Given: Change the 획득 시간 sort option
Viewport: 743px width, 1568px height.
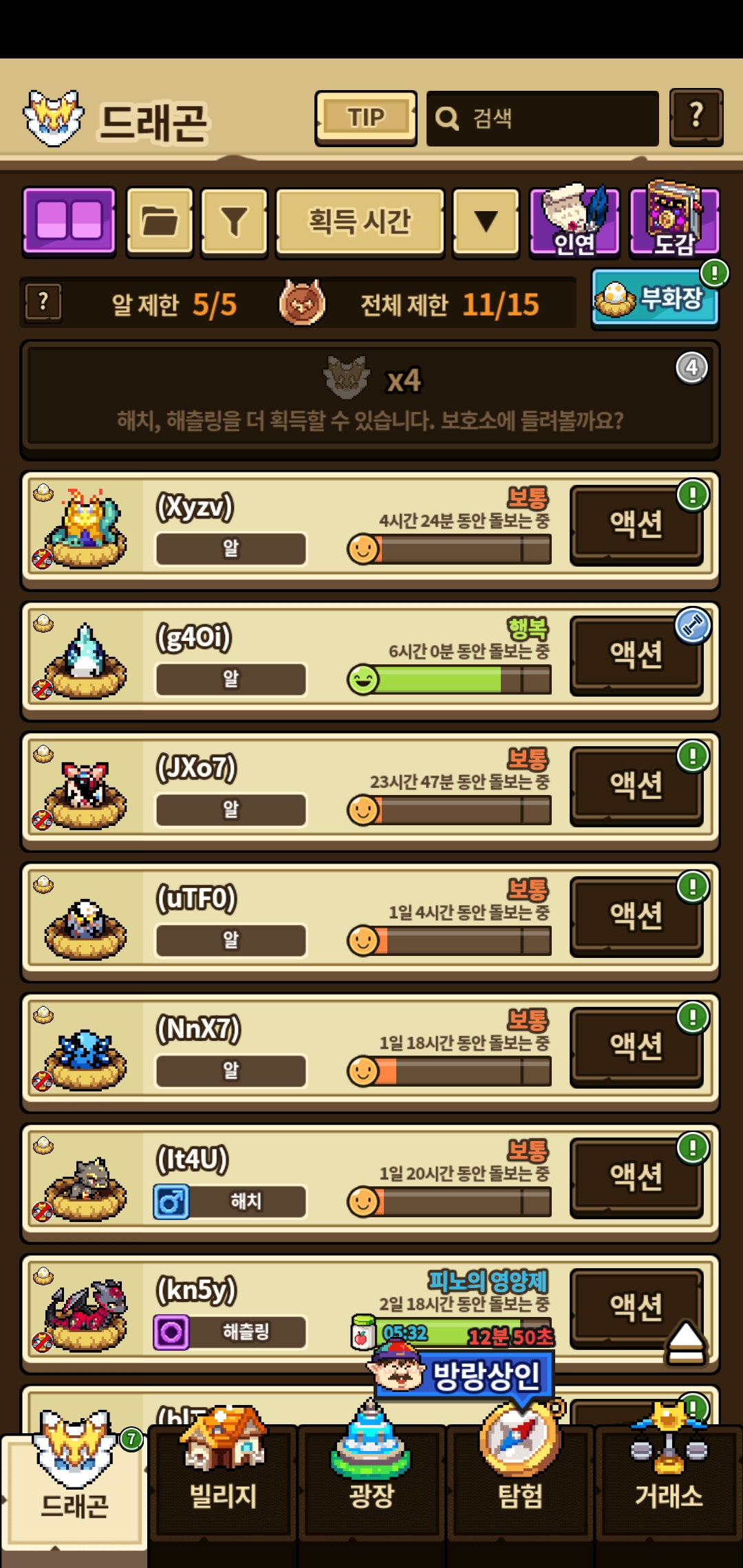Looking at the screenshot, I should pos(359,222).
